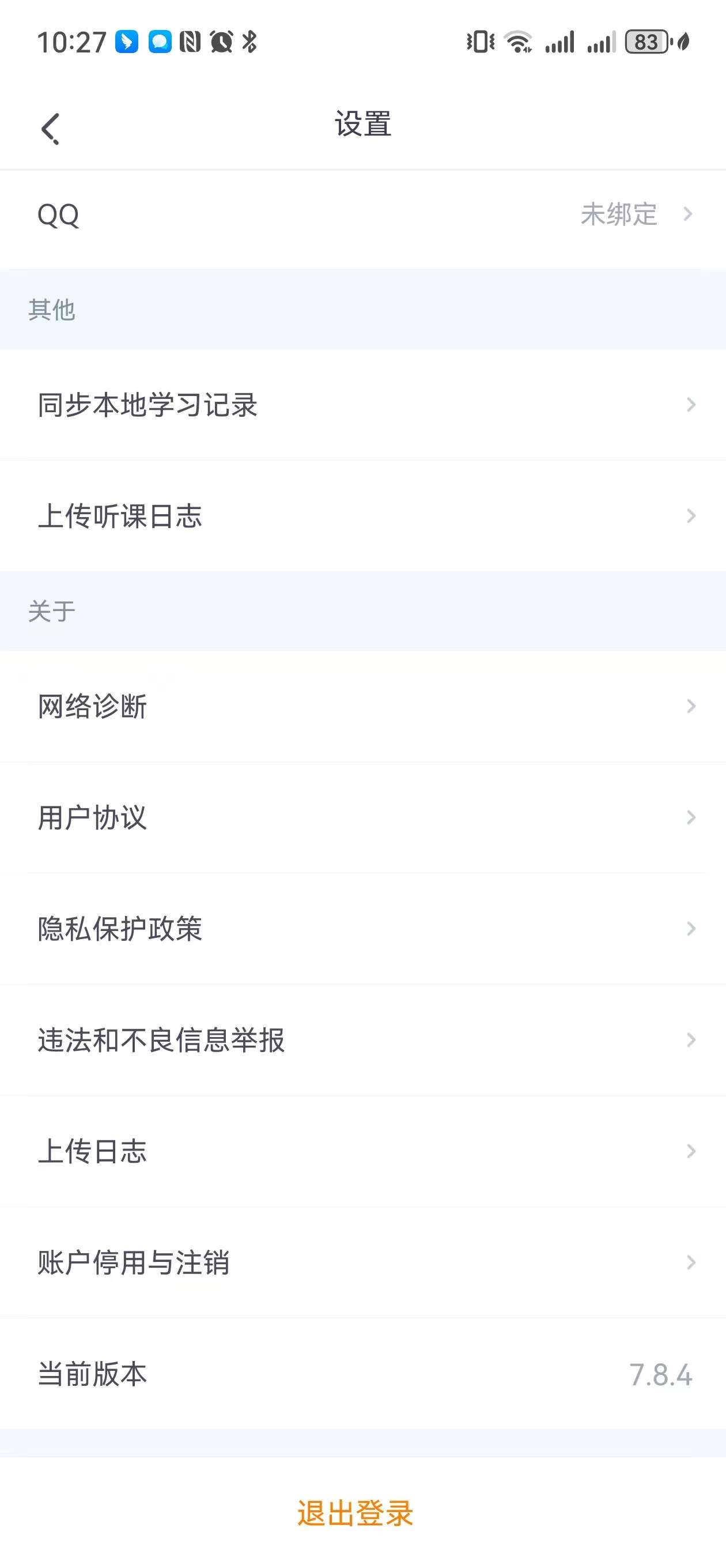Open 隐私保护政策

[362, 929]
